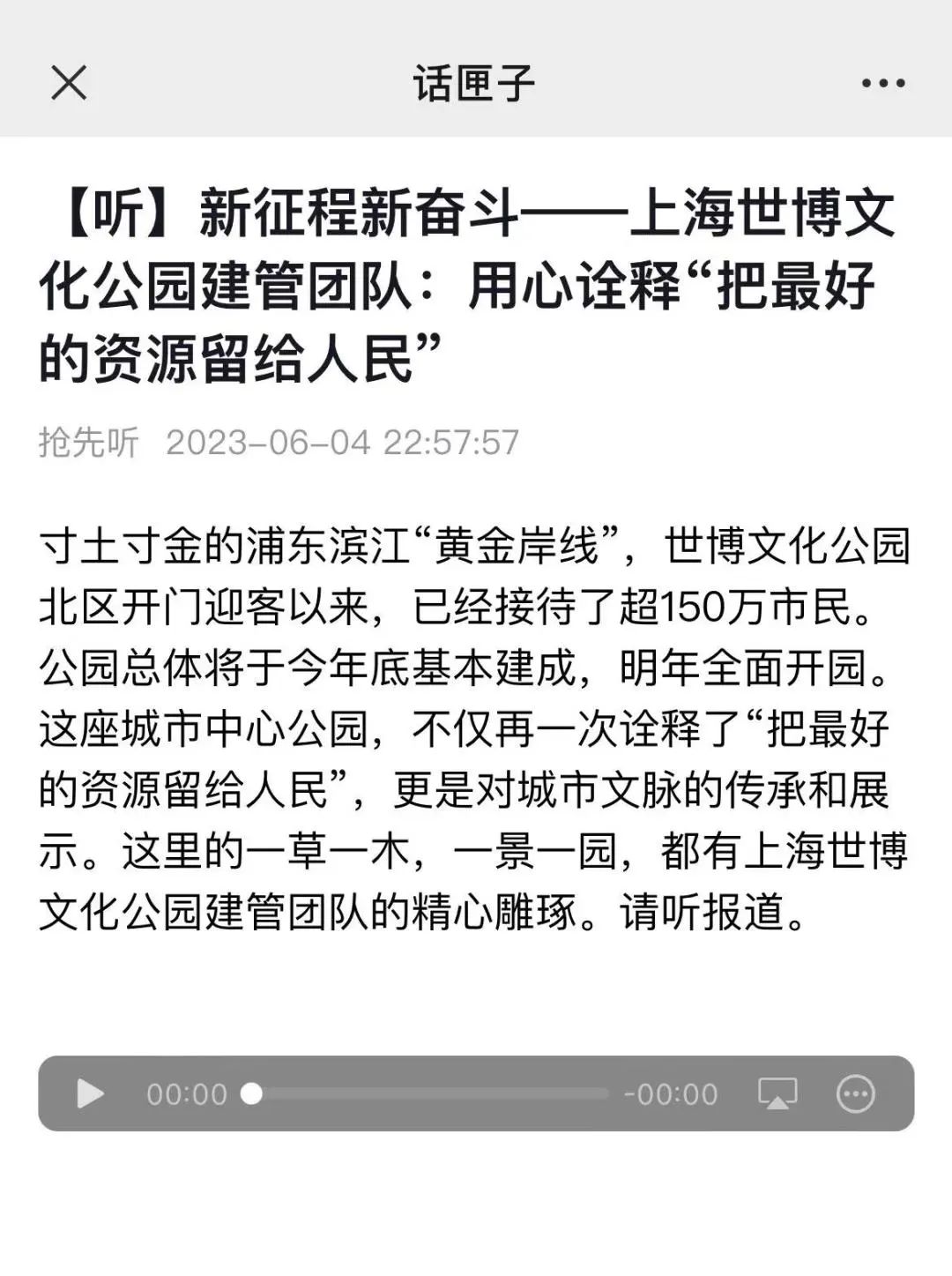The width and height of the screenshot is (952, 1276).
Task: Tap the audio progress slider knob
Action: [x=252, y=1093]
